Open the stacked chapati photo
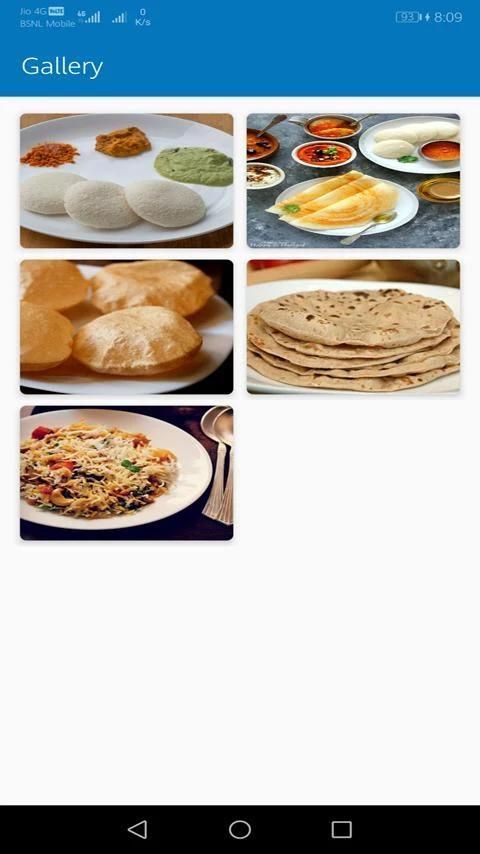This screenshot has height=854, width=480. click(353, 327)
